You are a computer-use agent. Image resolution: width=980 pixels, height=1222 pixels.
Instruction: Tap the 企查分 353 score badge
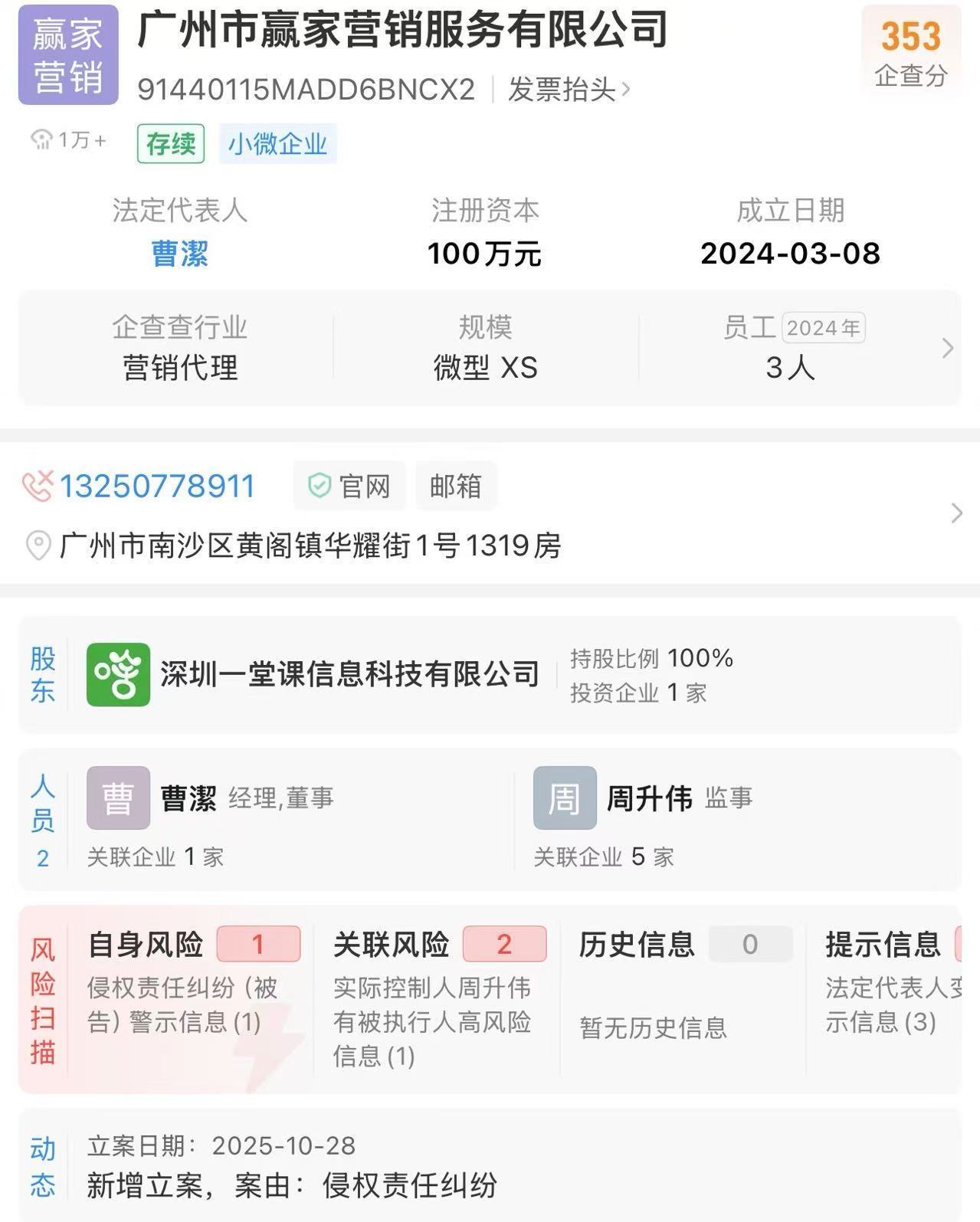tap(910, 52)
